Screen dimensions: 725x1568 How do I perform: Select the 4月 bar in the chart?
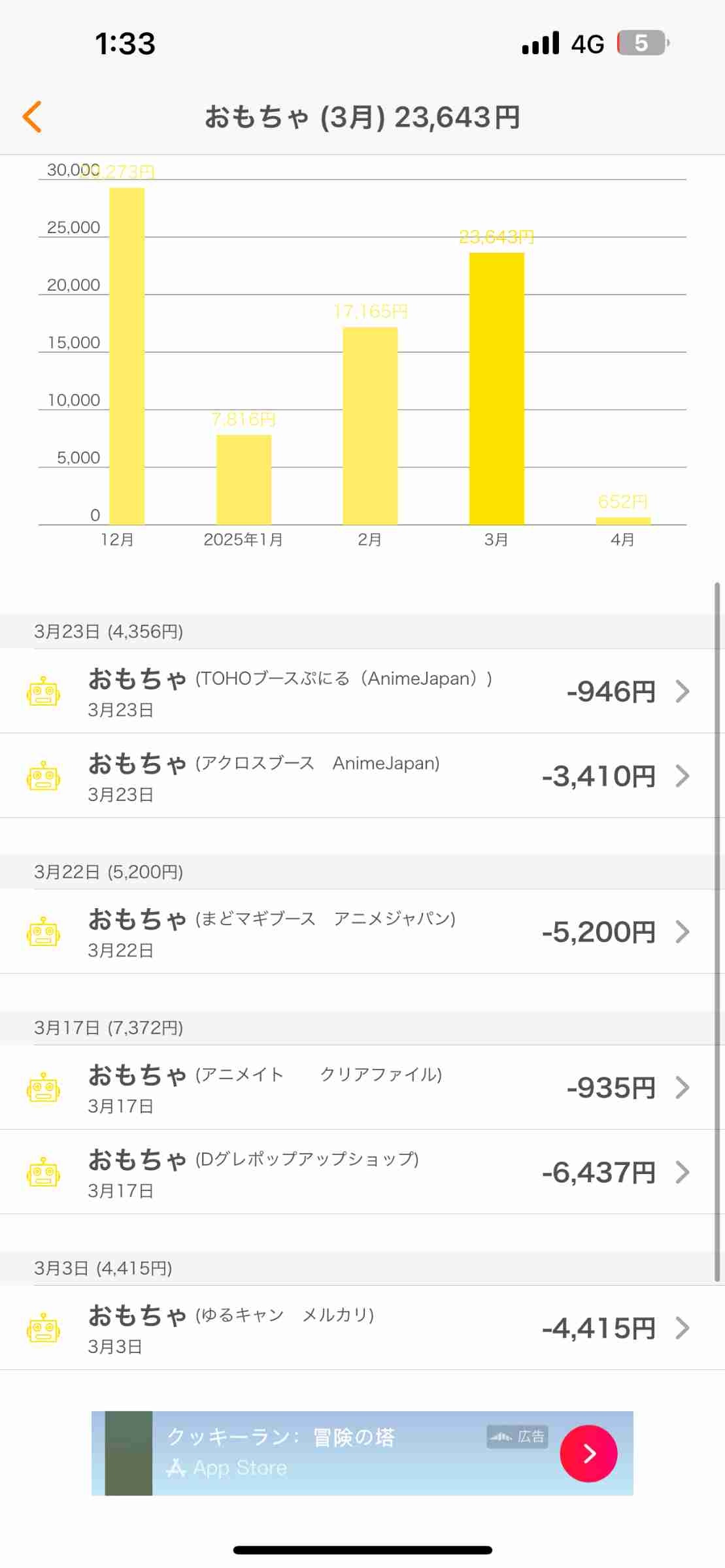tap(623, 520)
